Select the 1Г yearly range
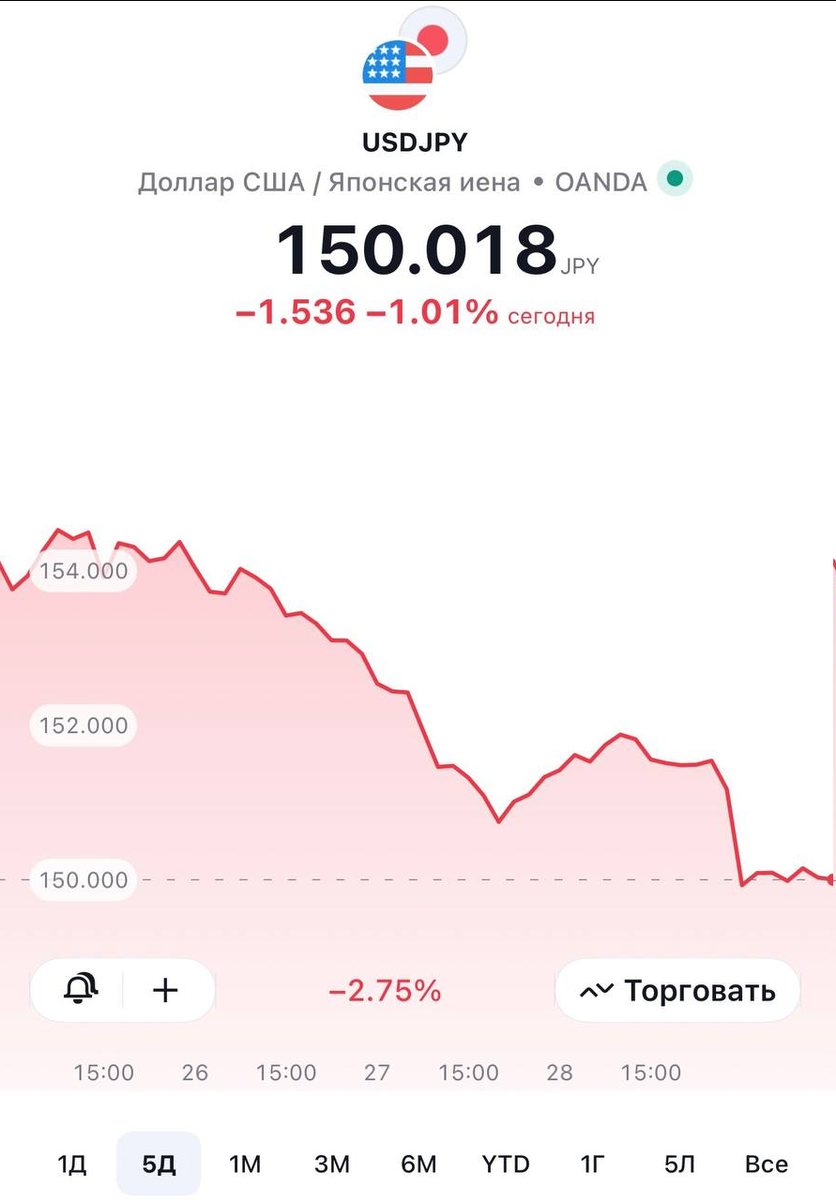 click(593, 1164)
